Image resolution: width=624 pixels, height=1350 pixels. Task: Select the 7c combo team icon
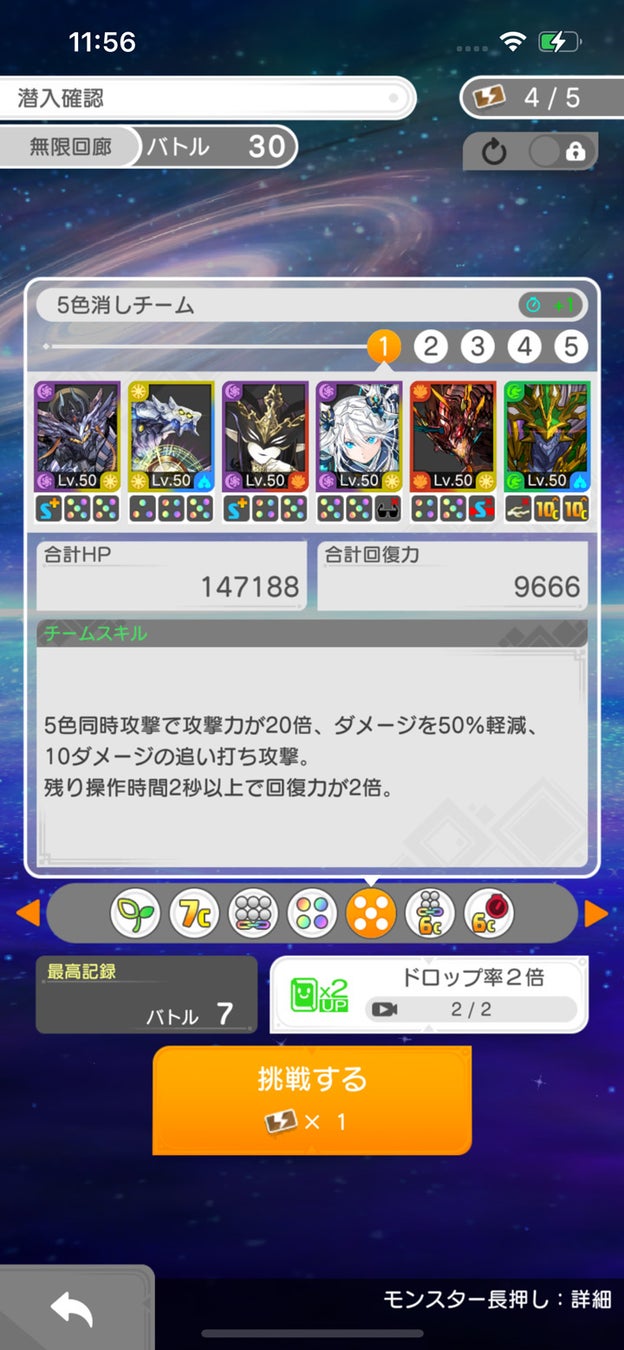pos(193,913)
